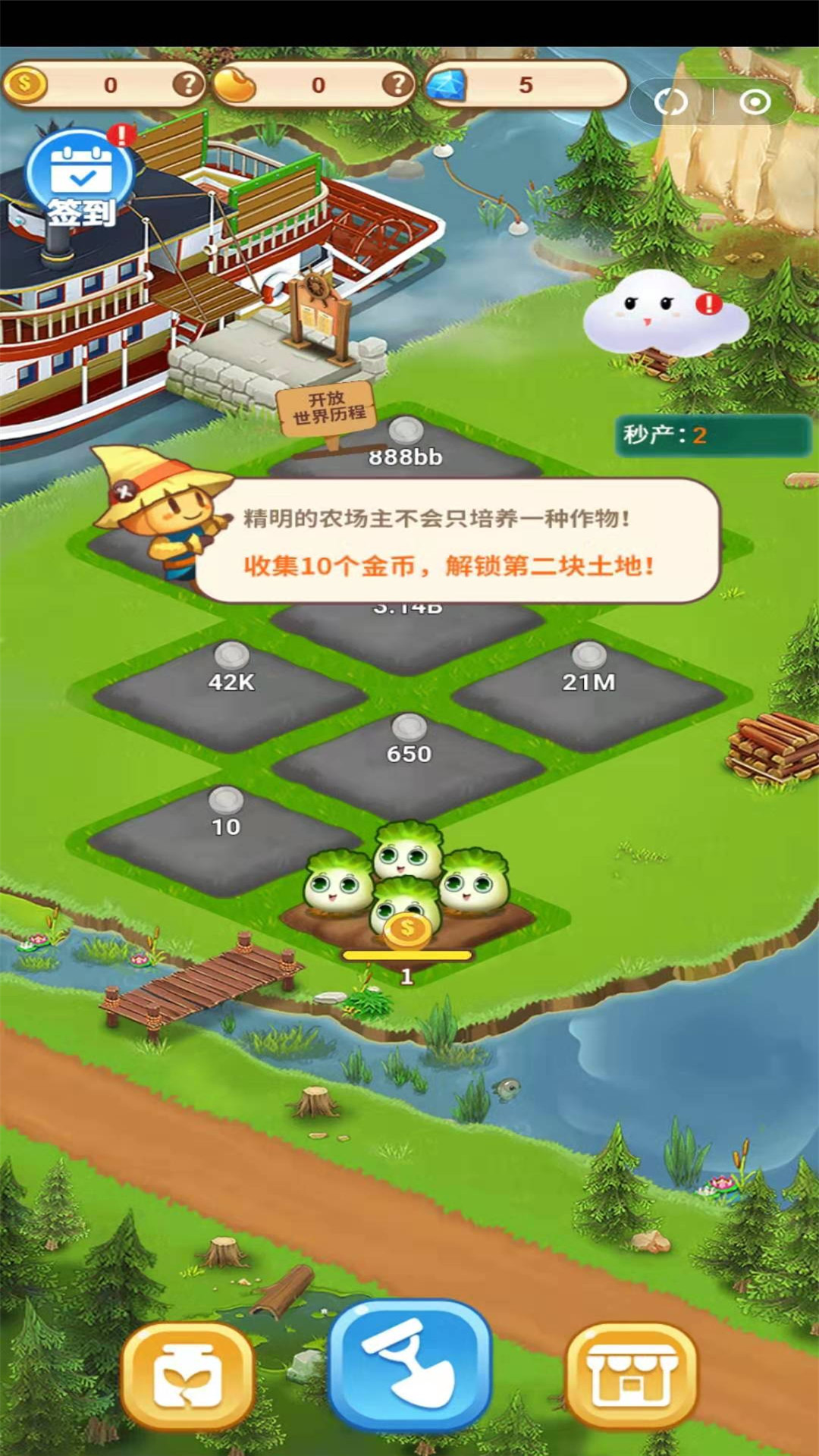819x1456 pixels.
Task: Collect the gold coin on the cabbage plot
Action: [407, 930]
